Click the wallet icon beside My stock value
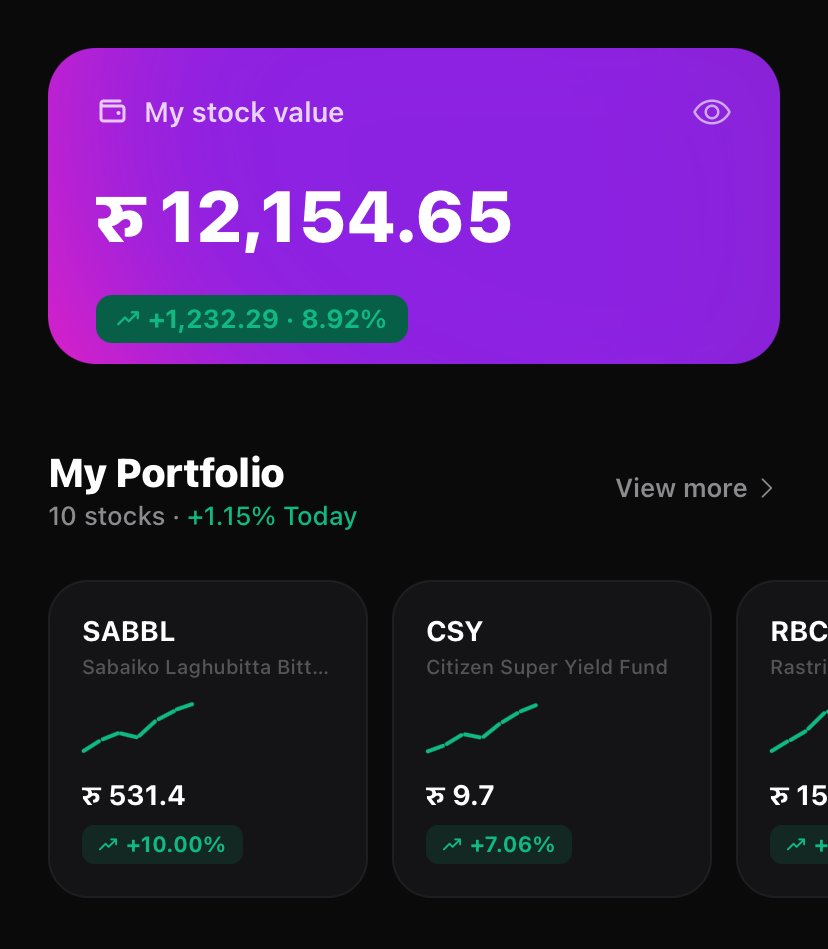 tap(112, 112)
